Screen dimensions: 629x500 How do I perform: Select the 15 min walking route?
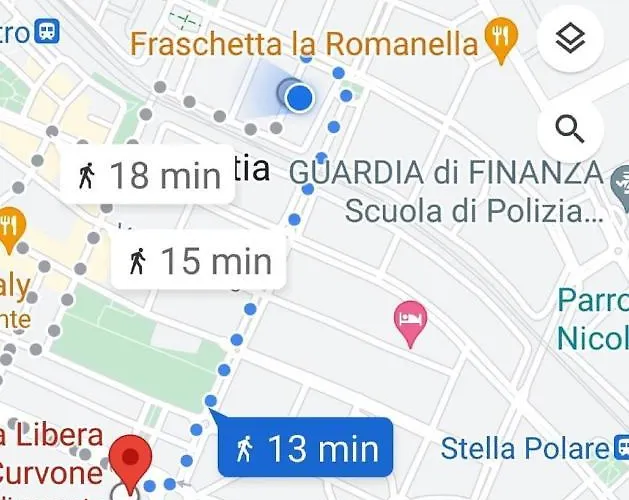[199, 261]
